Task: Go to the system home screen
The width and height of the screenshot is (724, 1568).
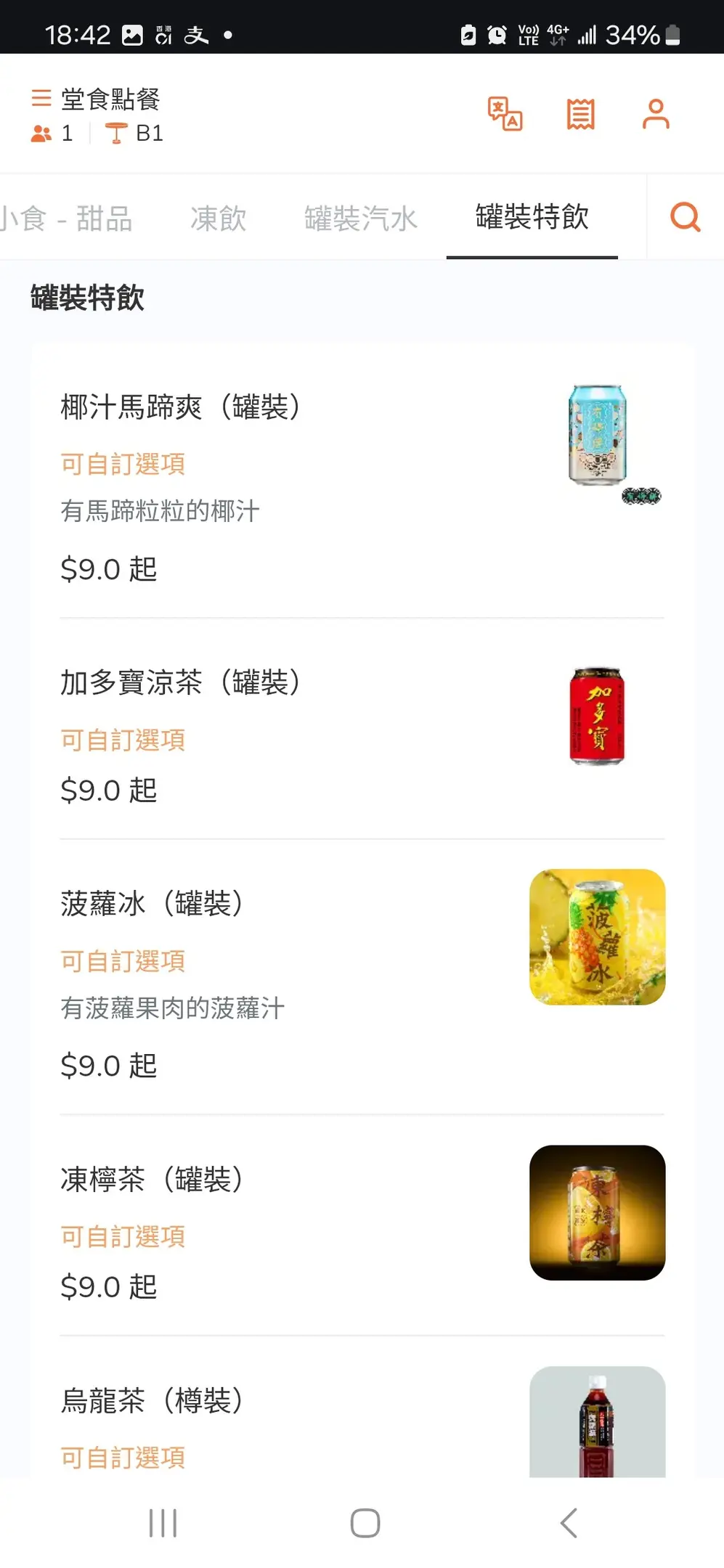Action: click(365, 1522)
